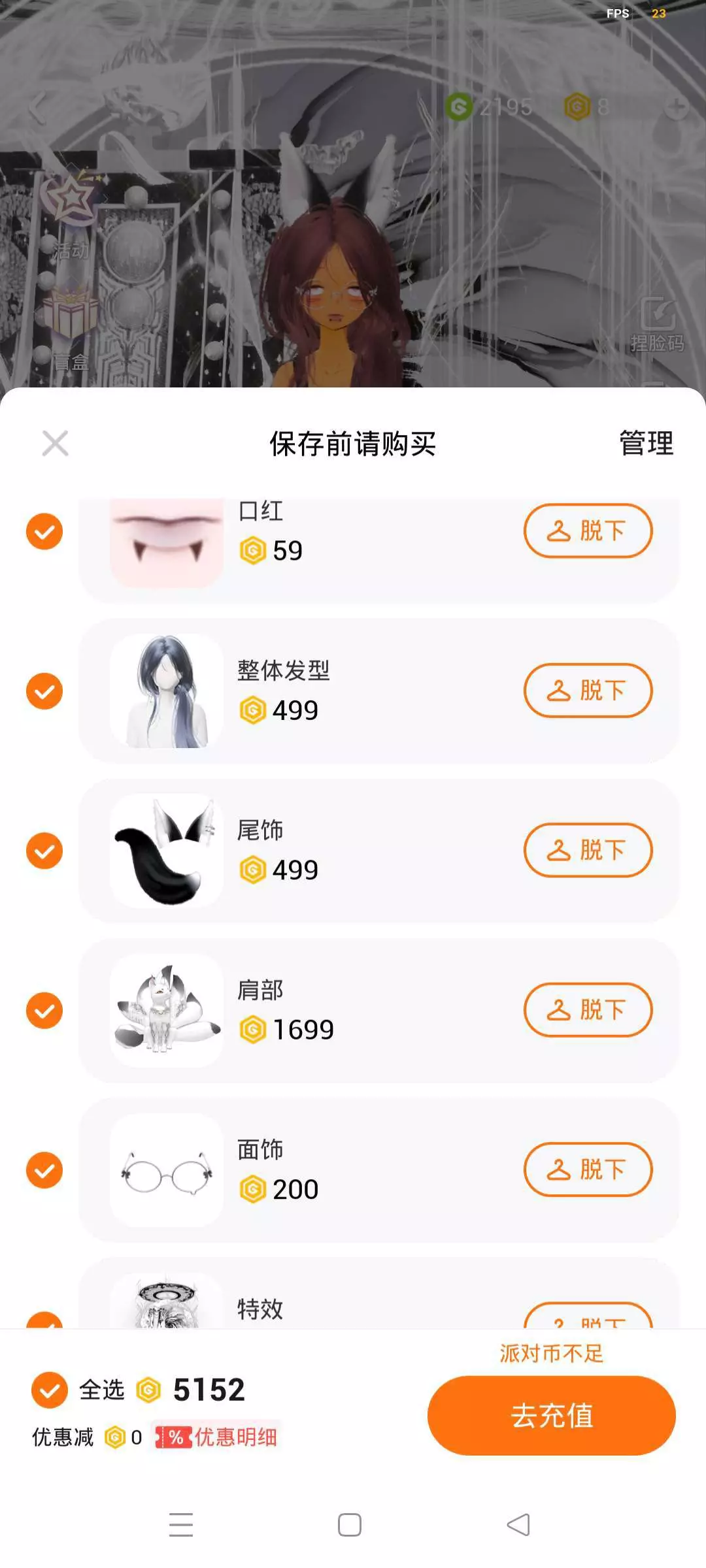Viewport: 706px width, 1568px height.
Task: Close the purchase-before-saving sheet
Action: pos(55,444)
